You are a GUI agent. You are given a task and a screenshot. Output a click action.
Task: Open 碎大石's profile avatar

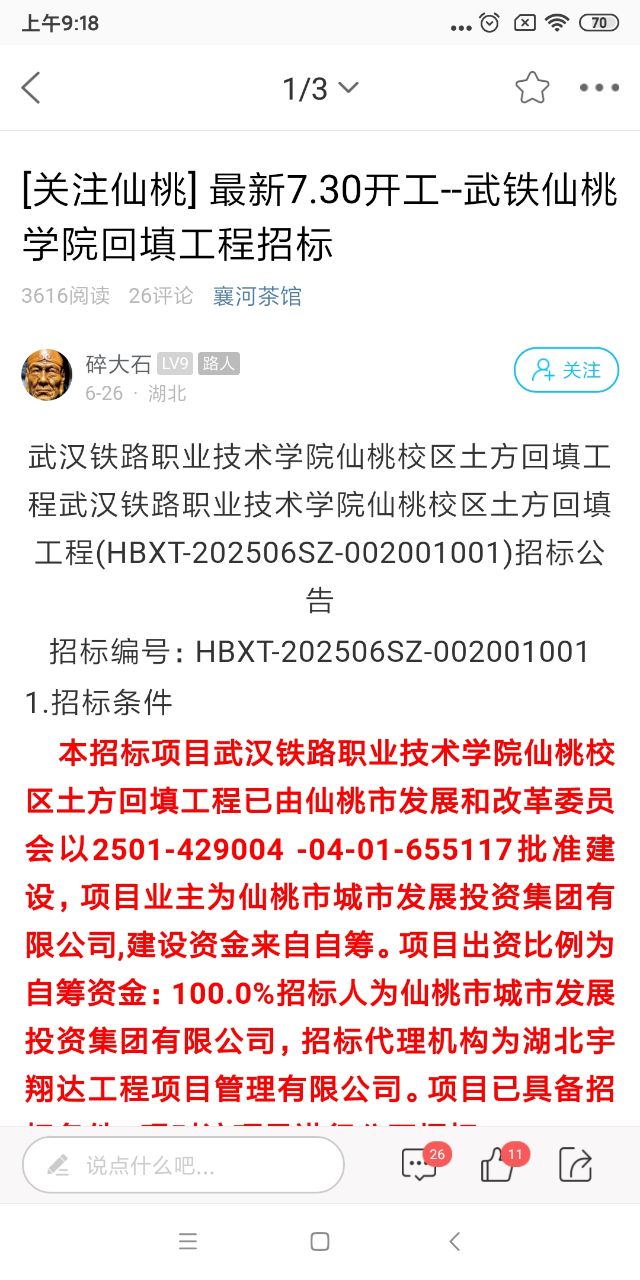click(x=46, y=376)
